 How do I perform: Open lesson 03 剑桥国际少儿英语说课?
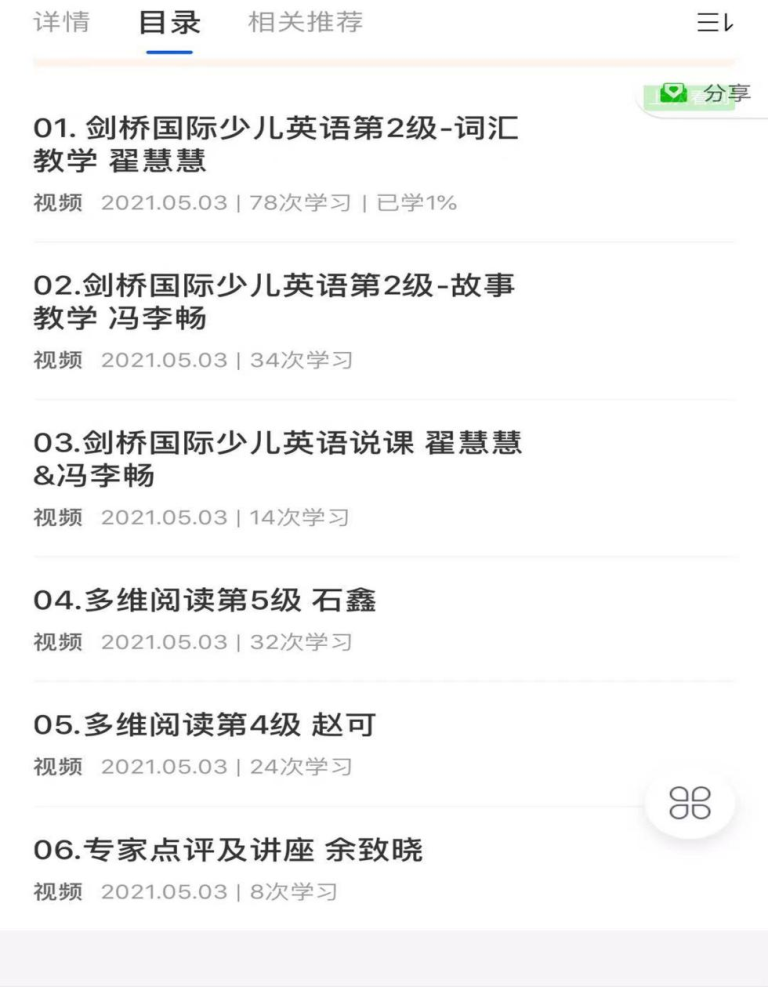point(277,458)
